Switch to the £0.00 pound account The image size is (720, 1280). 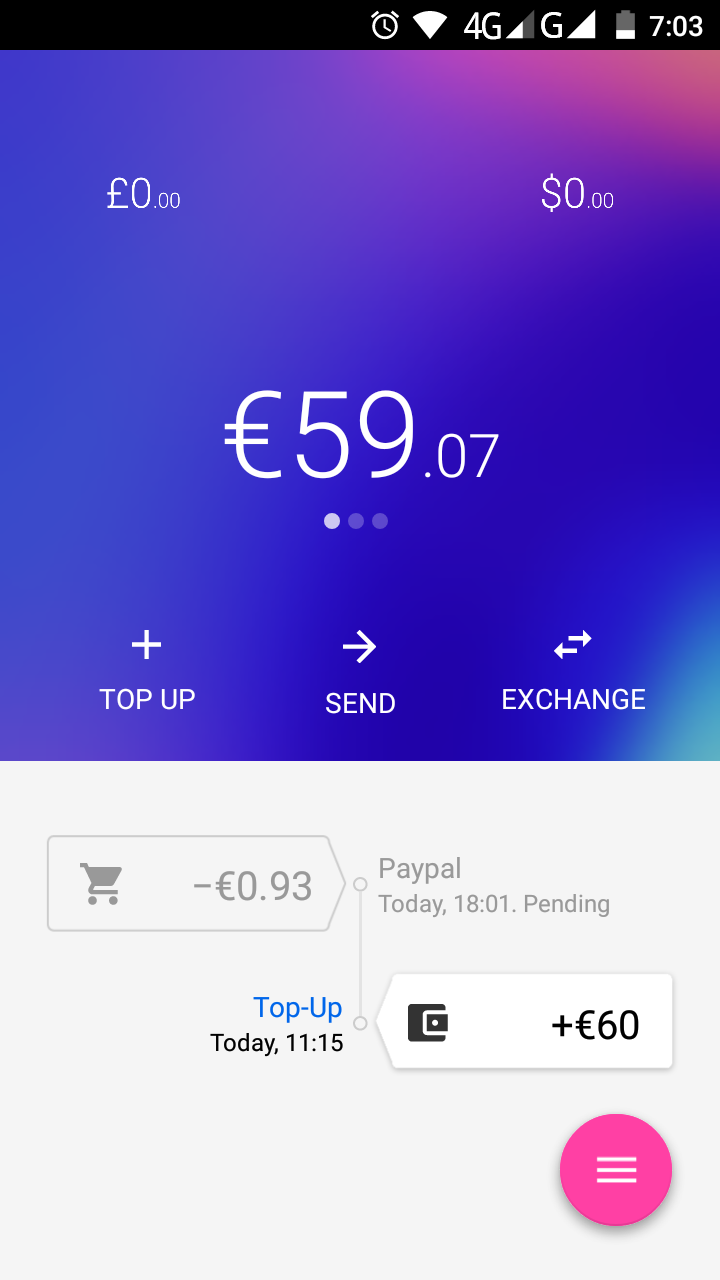[x=144, y=193]
